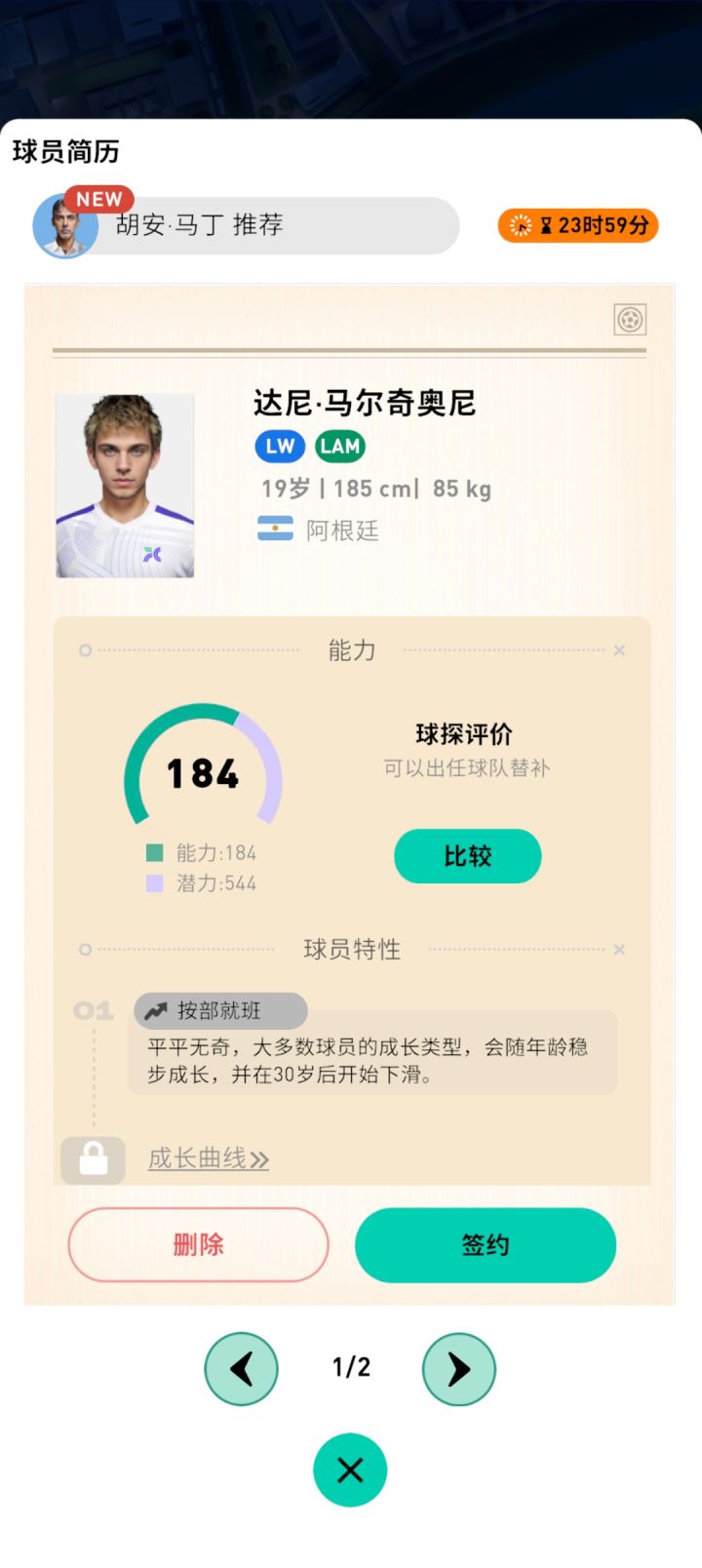Delete this player résumé with 删除
Image resolution: width=702 pixels, height=1568 pixels.
(x=198, y=1244)
